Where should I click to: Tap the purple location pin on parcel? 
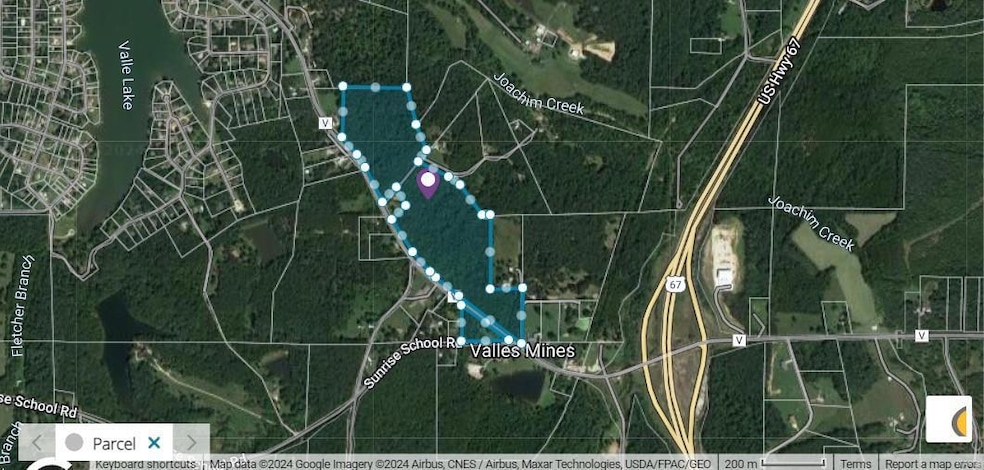point(428,183)
